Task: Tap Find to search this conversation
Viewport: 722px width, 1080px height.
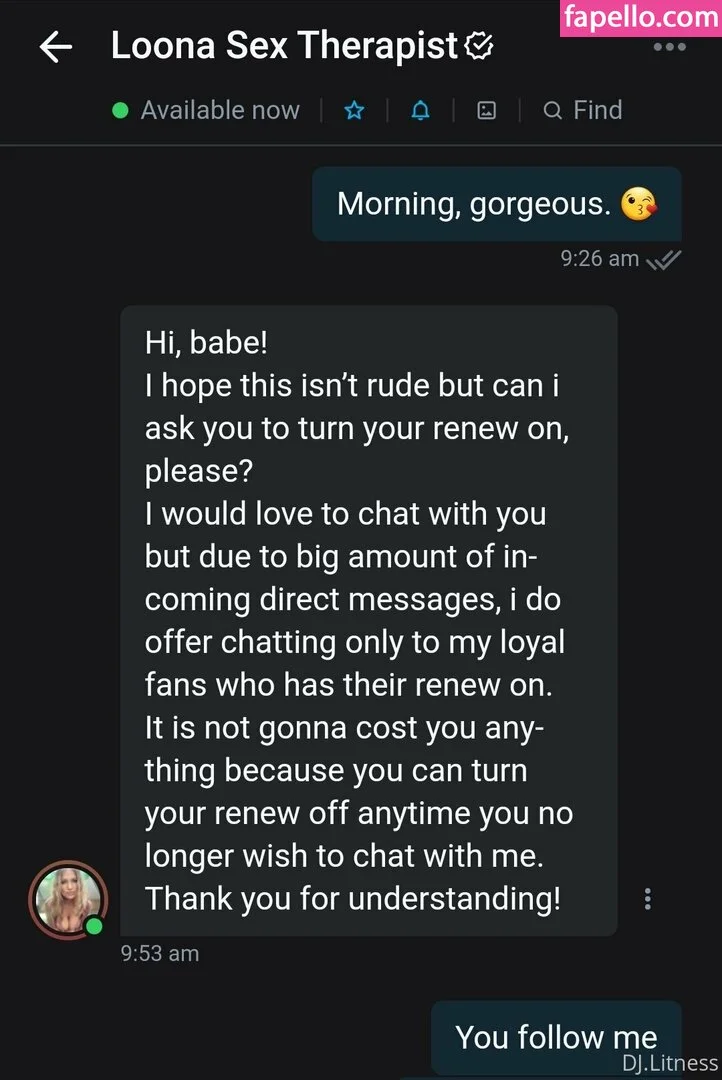Action: click(583, 111)
